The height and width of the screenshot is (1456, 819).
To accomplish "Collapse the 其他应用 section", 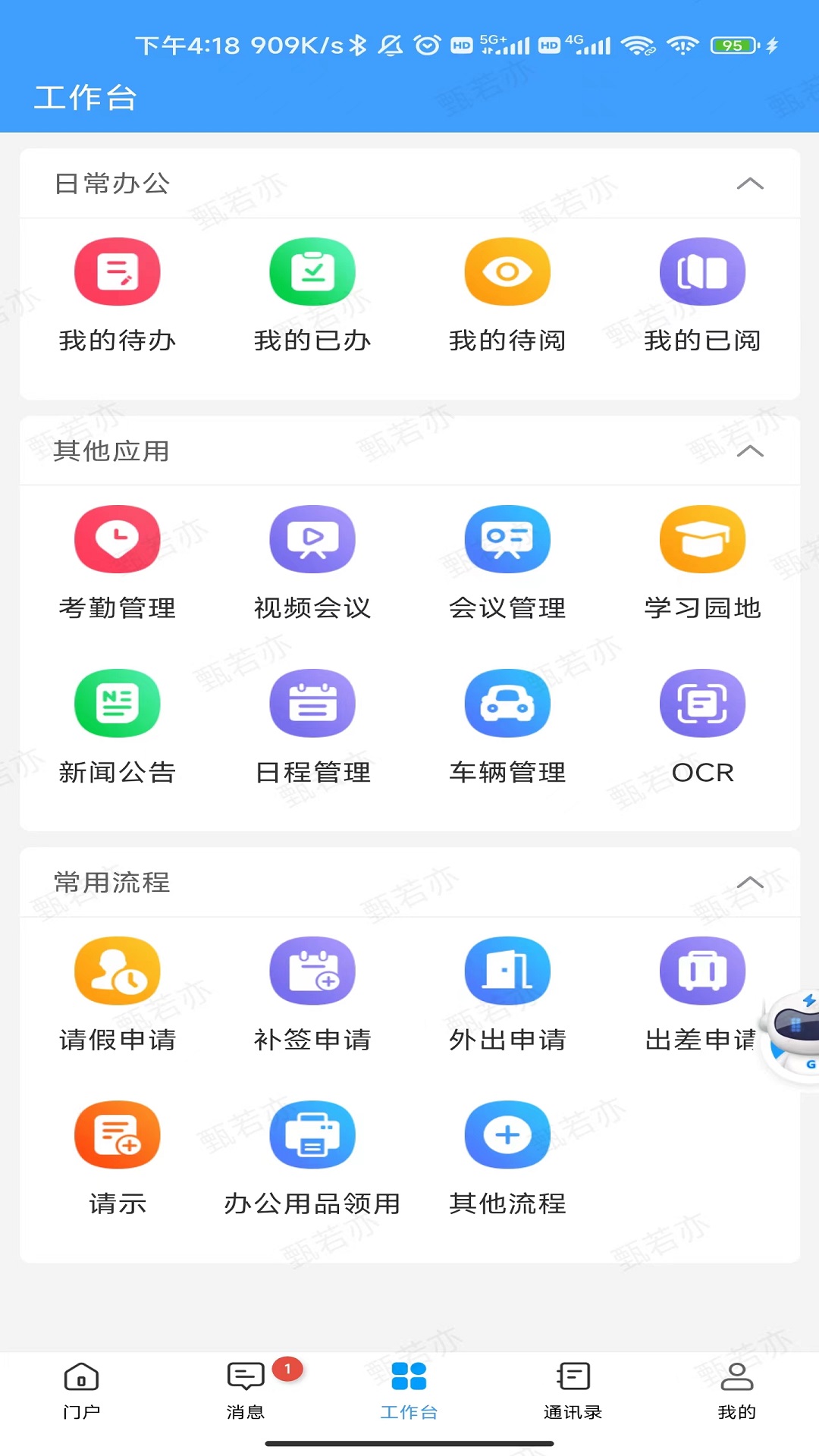I will [750, 450].
